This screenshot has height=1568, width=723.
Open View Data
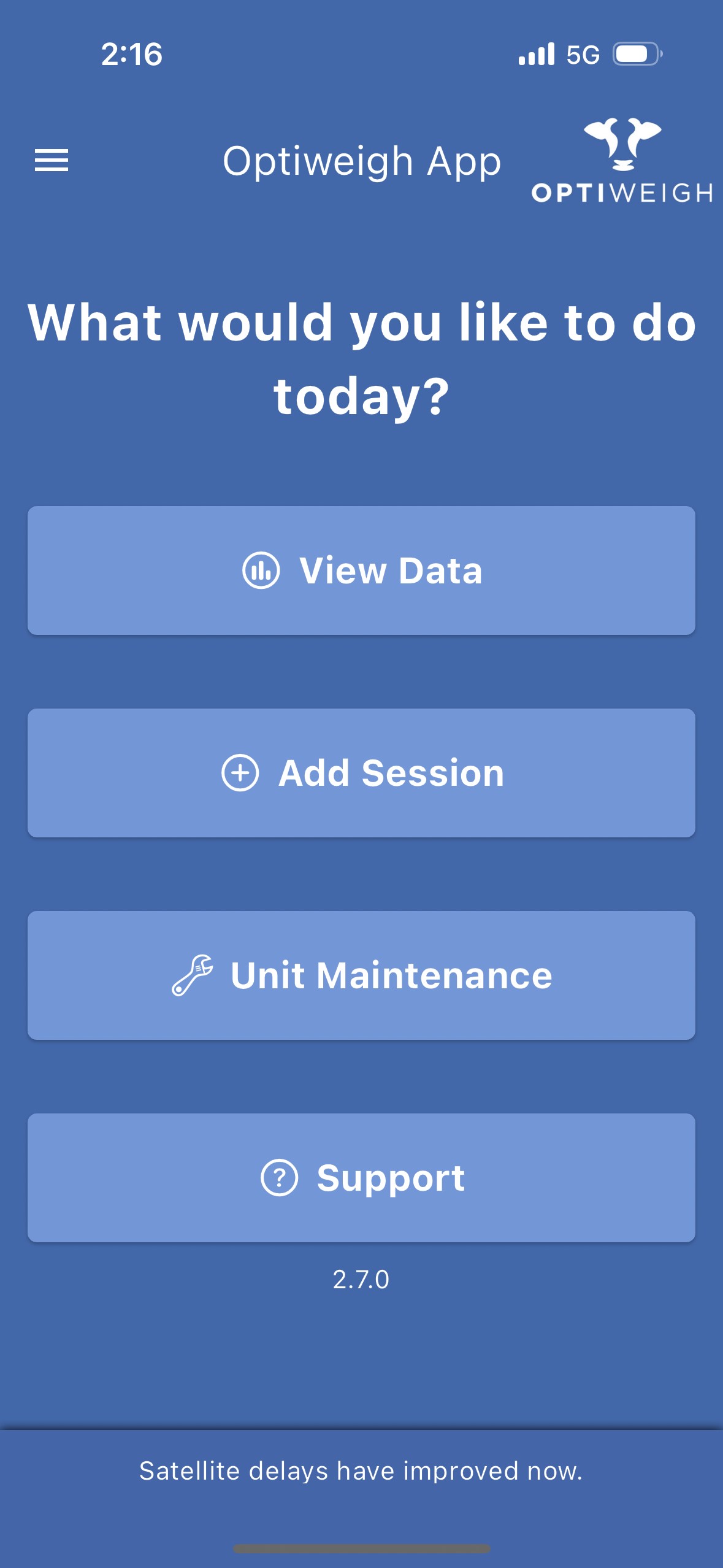pyautogui.click(x=361, y=571)
